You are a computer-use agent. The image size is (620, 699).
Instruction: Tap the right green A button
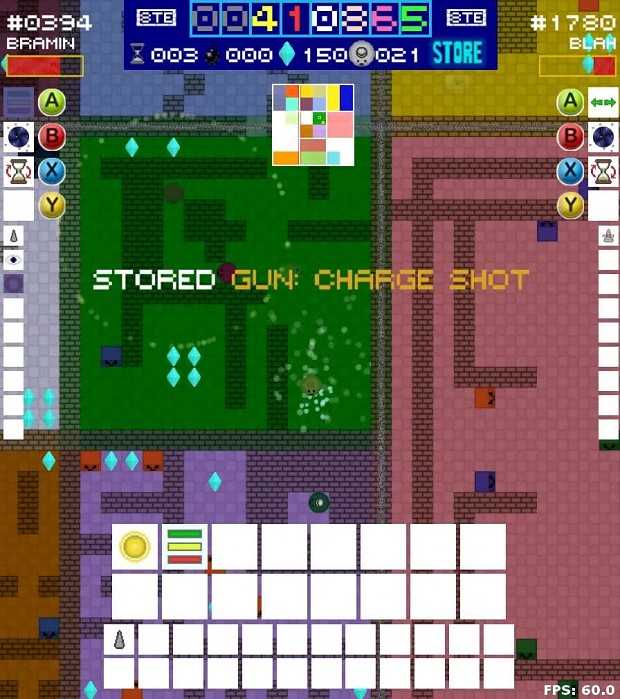(570, 101)
